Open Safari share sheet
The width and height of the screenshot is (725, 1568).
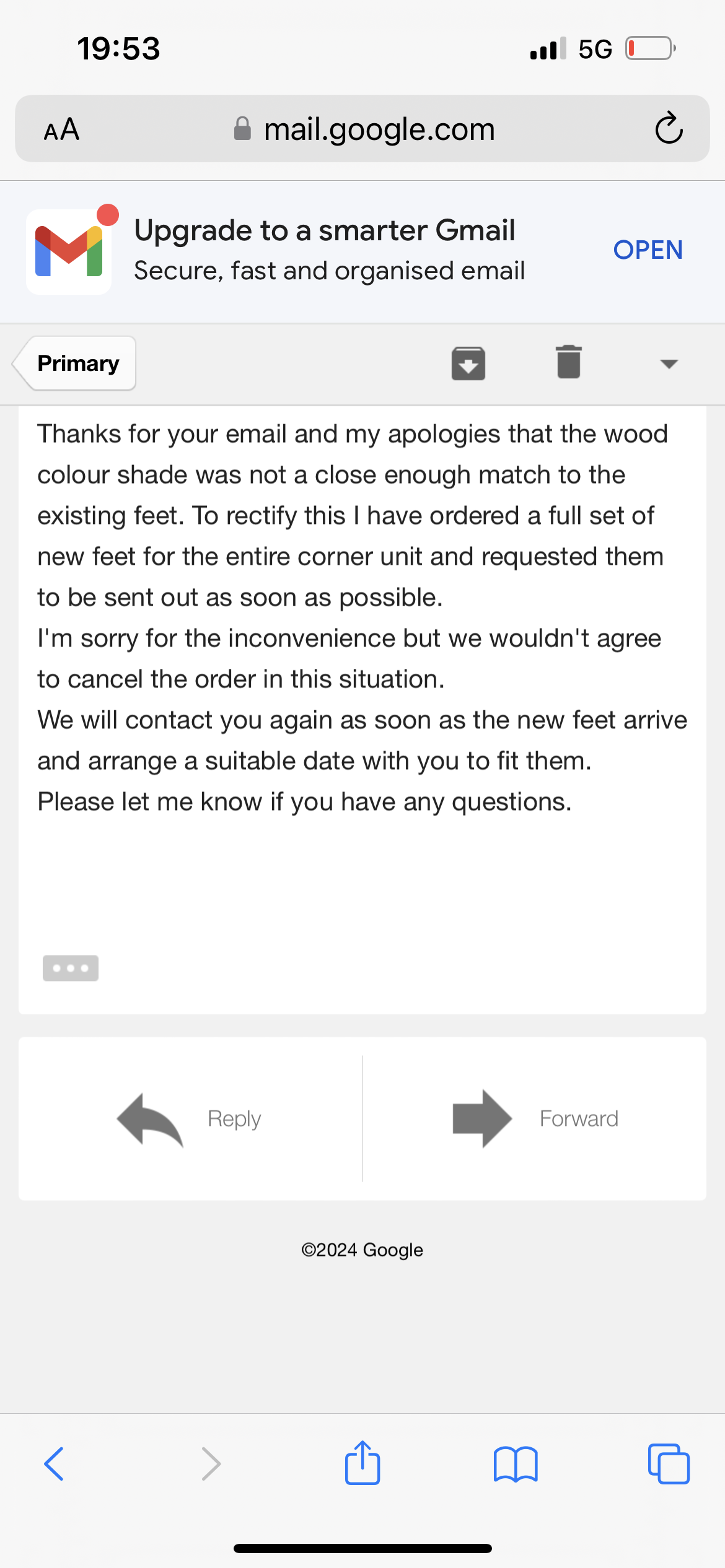362,1463
